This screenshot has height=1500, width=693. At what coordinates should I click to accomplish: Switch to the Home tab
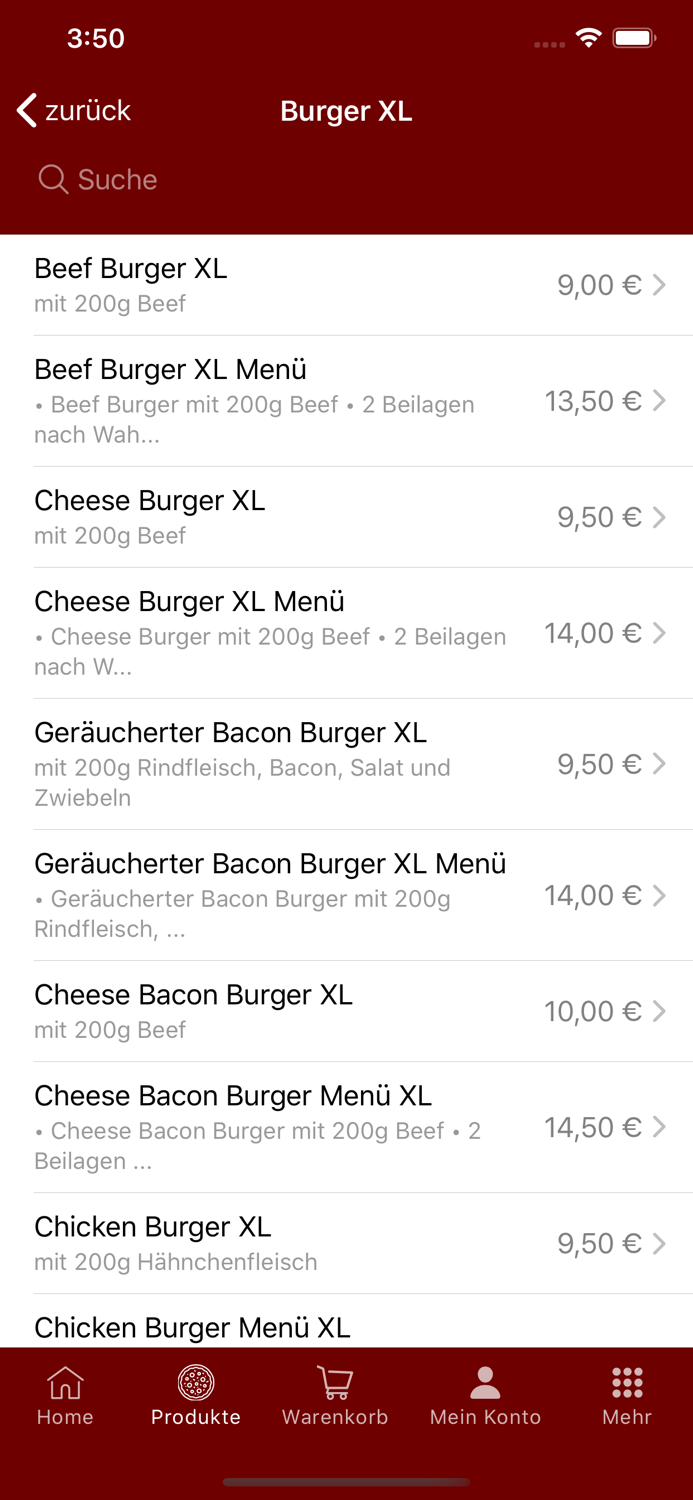click(65, 1397)
